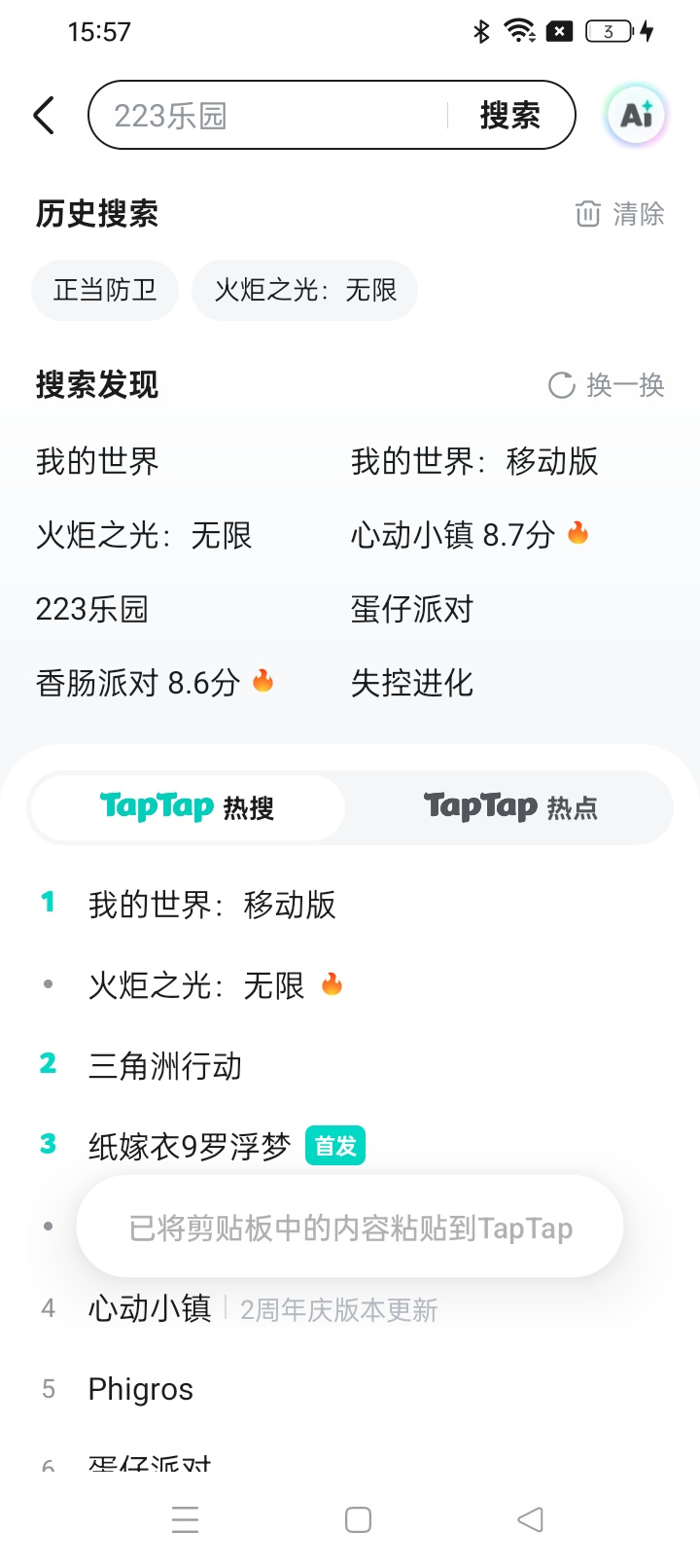Viewport: 700px width, 1568px height.
Task: Open the AI assistant icon
Action: pyautogui.click(x=637, y=116)
